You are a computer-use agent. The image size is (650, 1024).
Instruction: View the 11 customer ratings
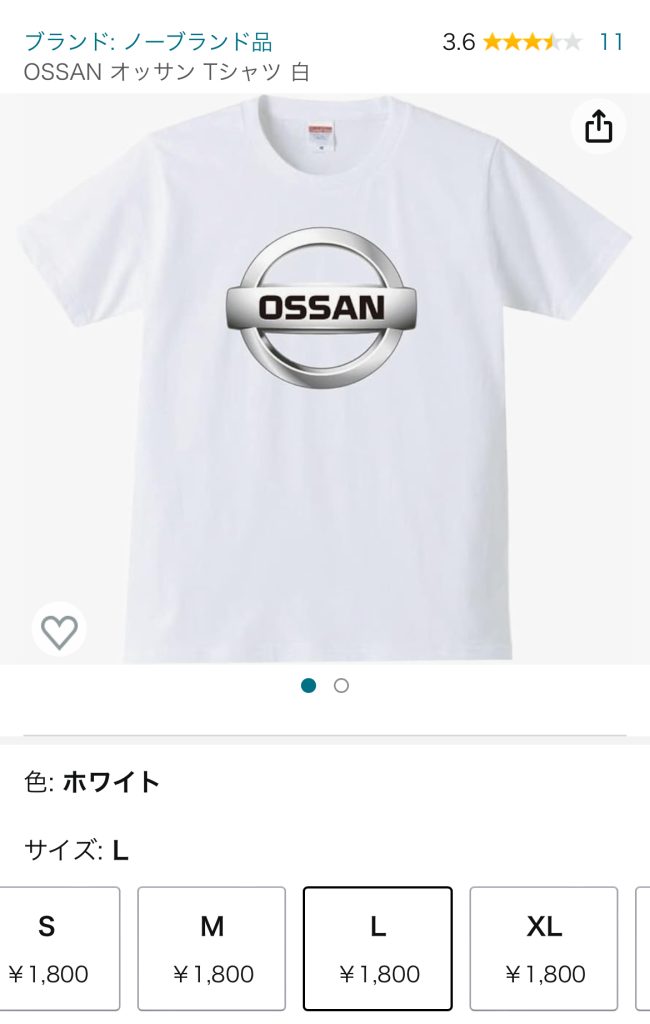(x=611, y=42)
